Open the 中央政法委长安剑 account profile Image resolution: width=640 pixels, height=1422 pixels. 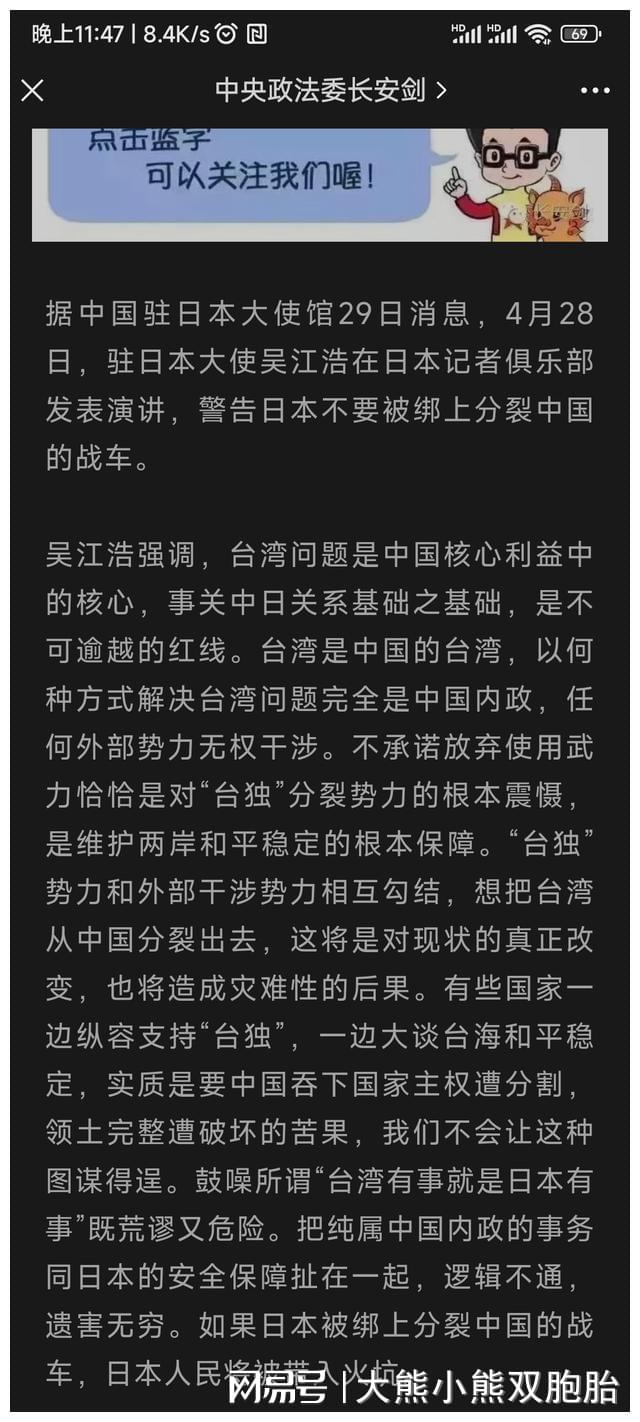pos(330,91)
